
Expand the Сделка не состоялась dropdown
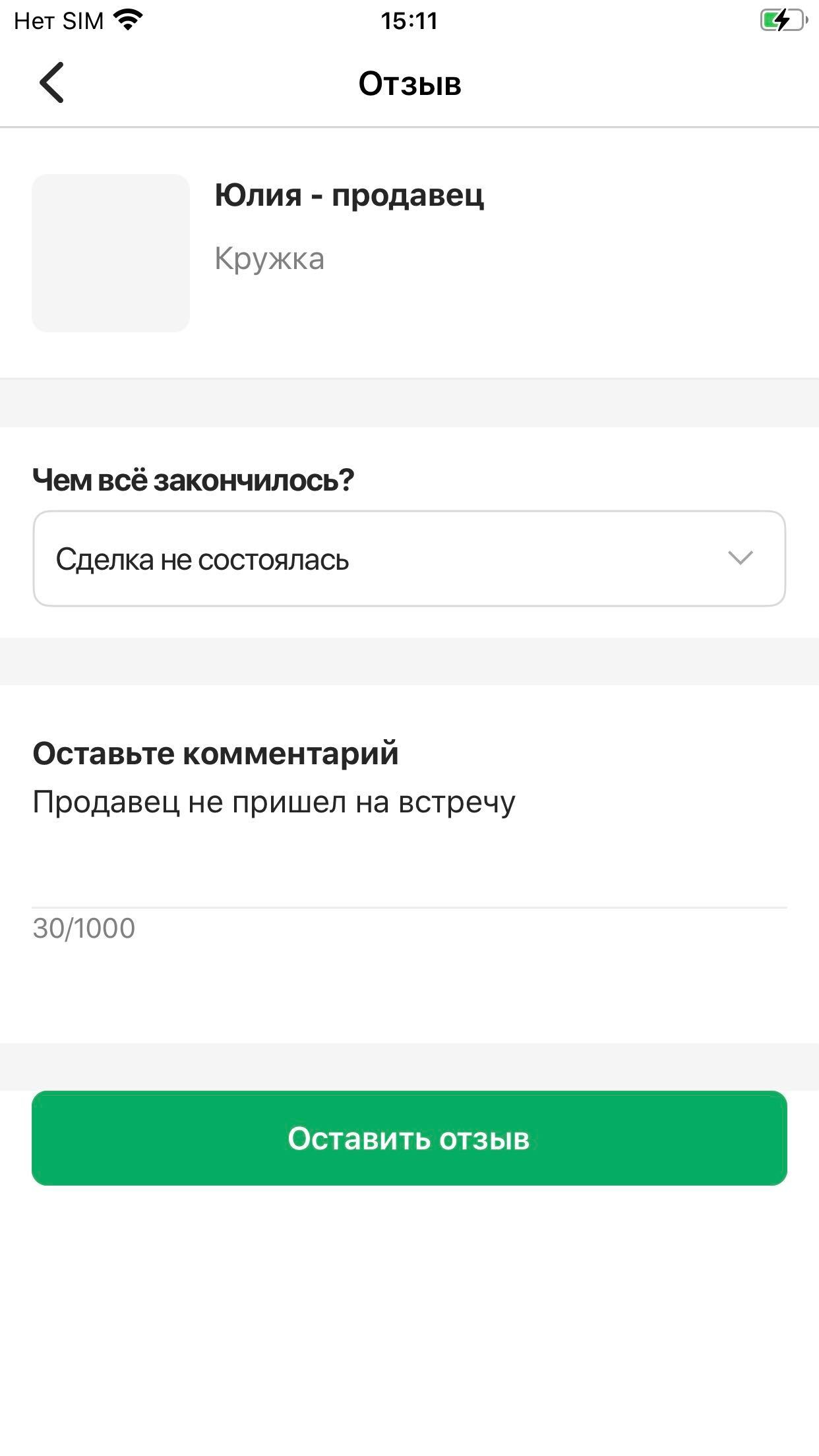[x=409, y=559]
